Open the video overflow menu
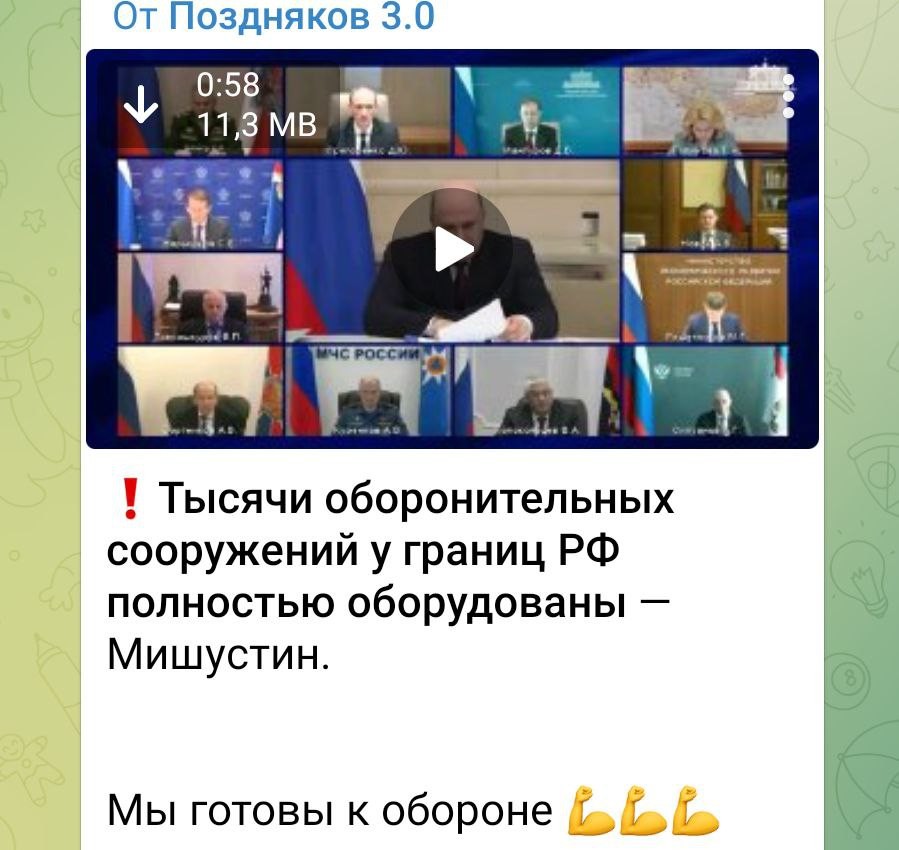899x850 pixels. click(x=788, y=97)
